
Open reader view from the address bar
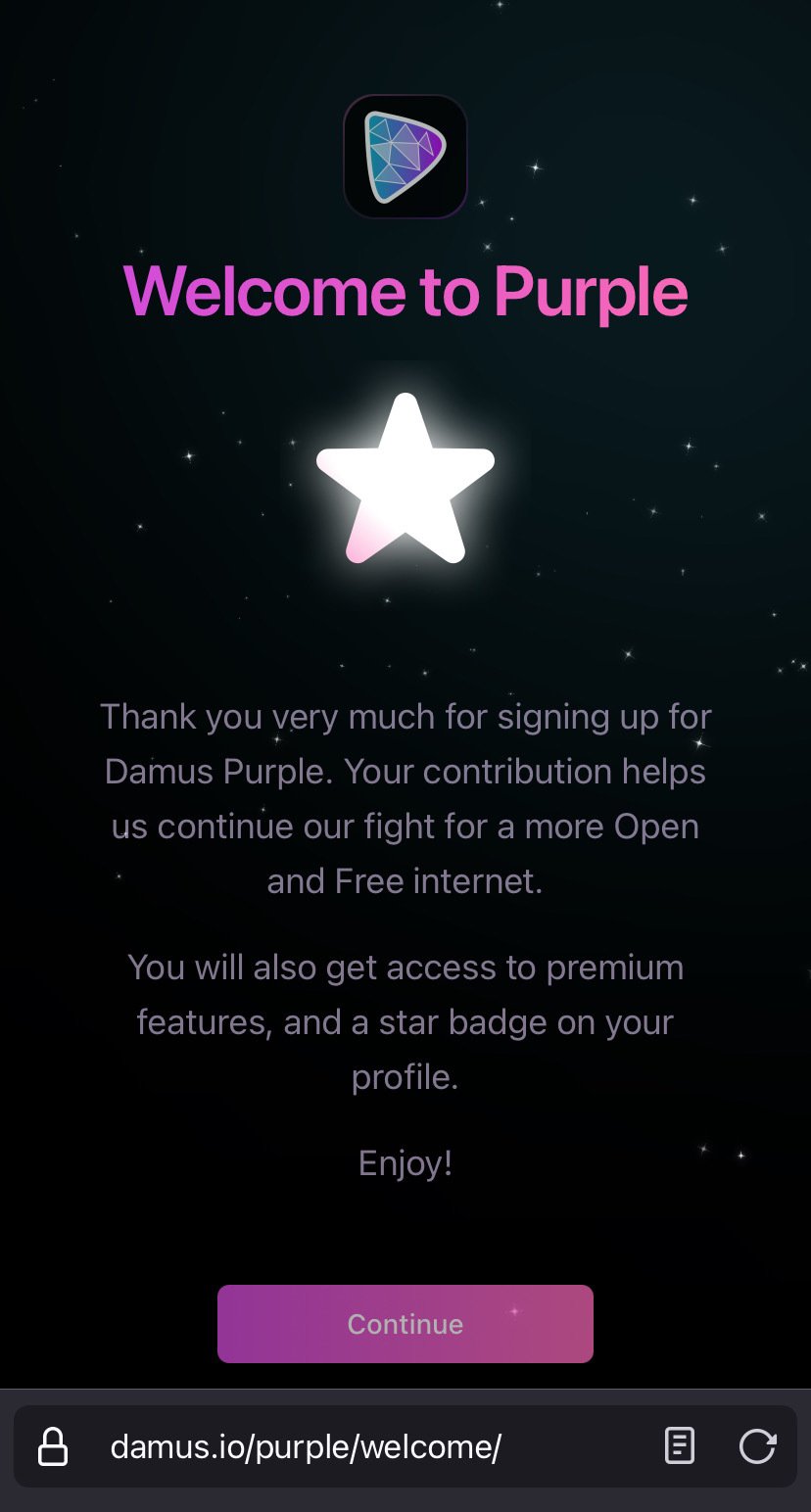[x=679, y=1446]
